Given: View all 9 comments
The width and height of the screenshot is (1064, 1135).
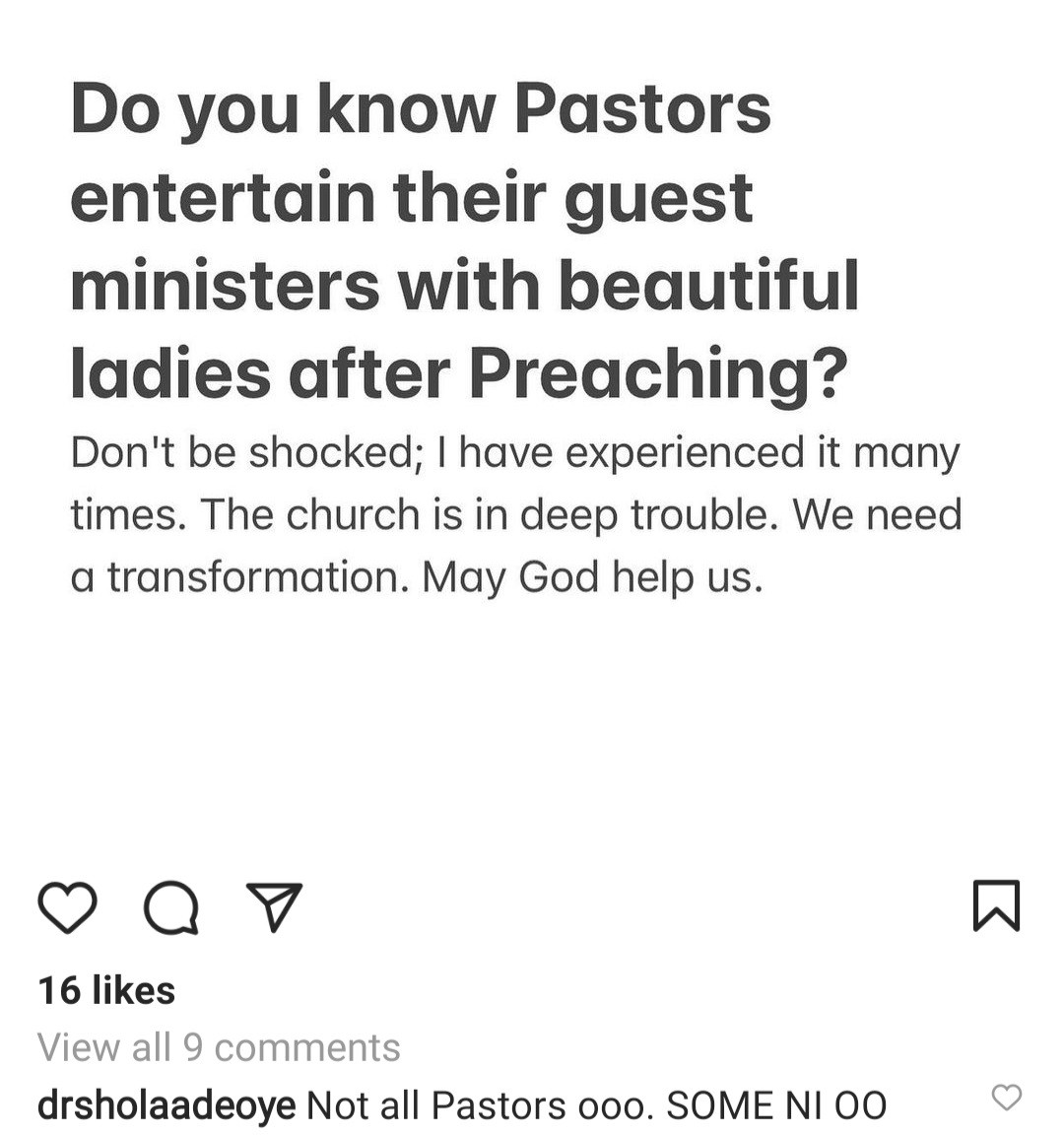Looking at the screenshot, I should point(219,1047).
